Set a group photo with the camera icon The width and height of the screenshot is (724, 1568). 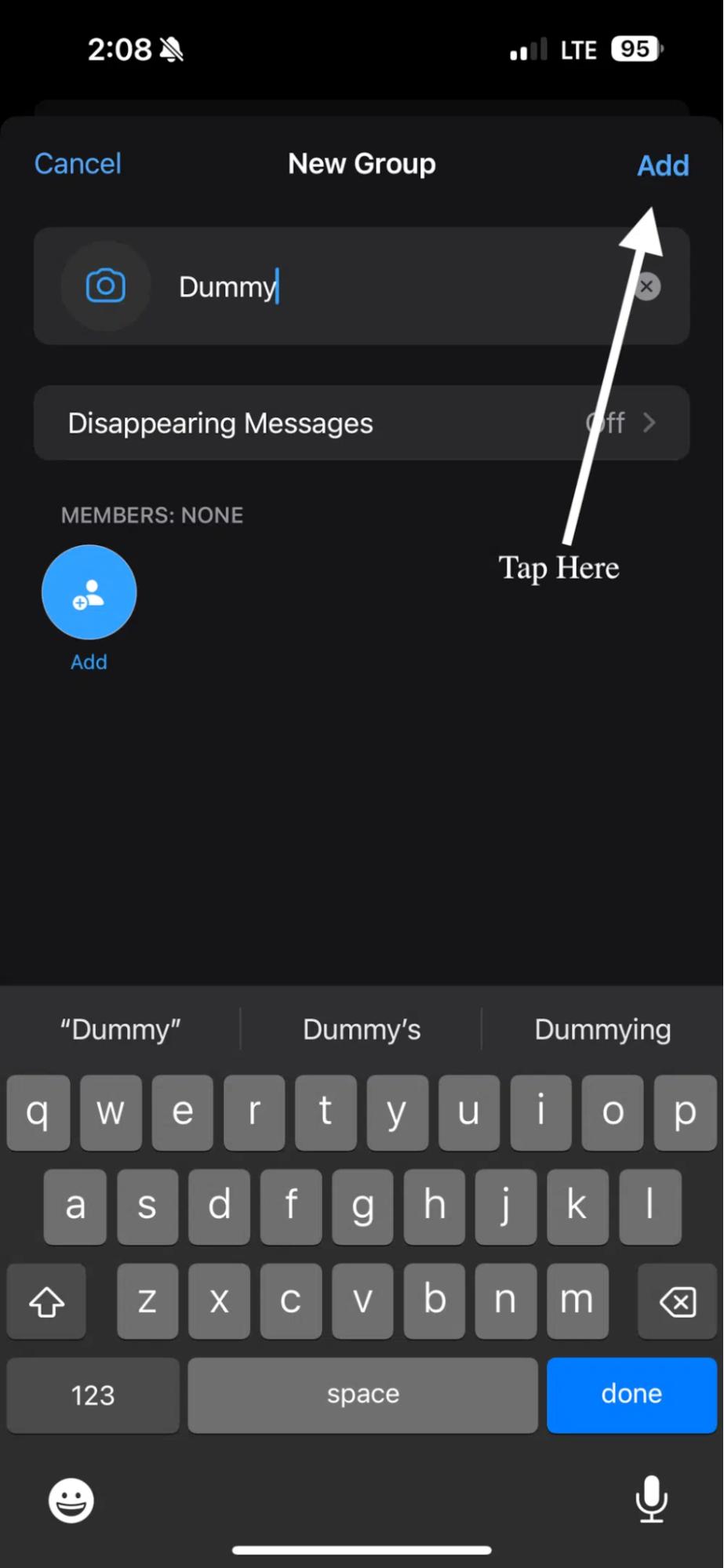[x=105, y=286]
